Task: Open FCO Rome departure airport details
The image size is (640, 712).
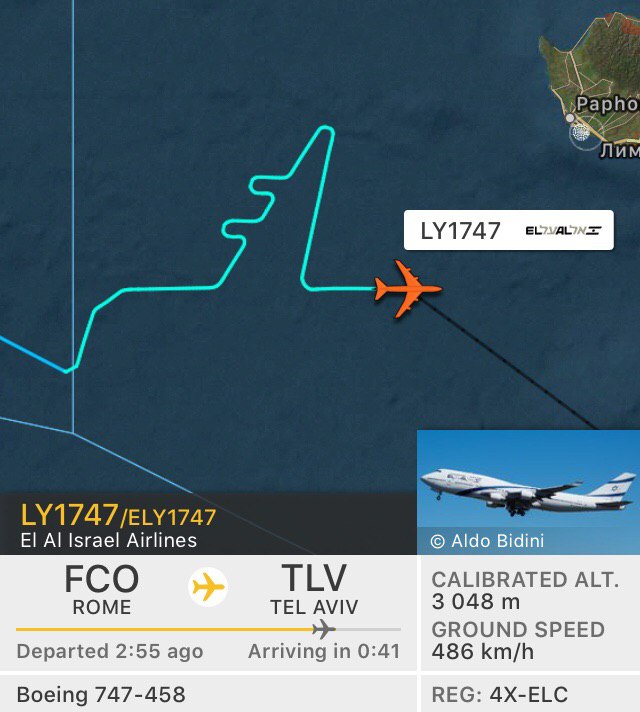Action: pyautogui.click(x=101, y=591)
